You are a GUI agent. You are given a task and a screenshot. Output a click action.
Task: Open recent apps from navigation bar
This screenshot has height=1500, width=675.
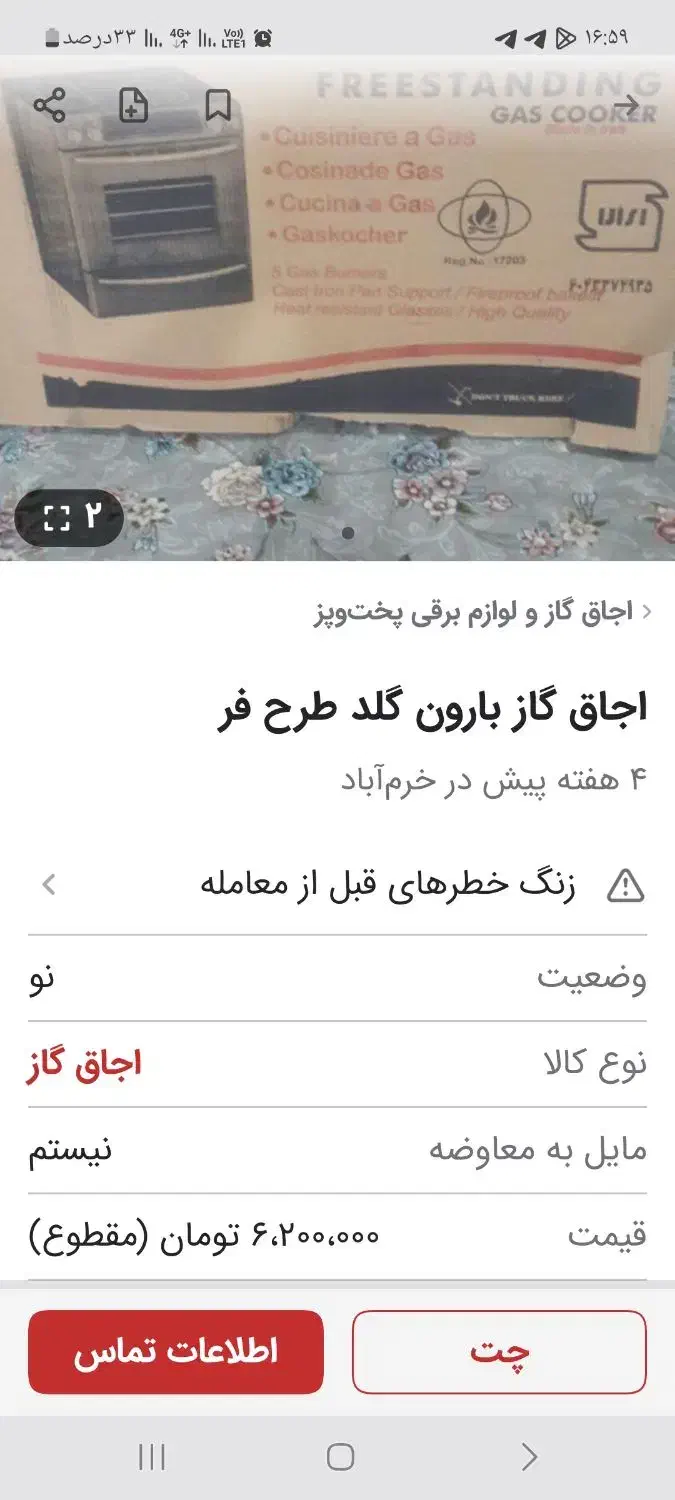pos(151,1457)
